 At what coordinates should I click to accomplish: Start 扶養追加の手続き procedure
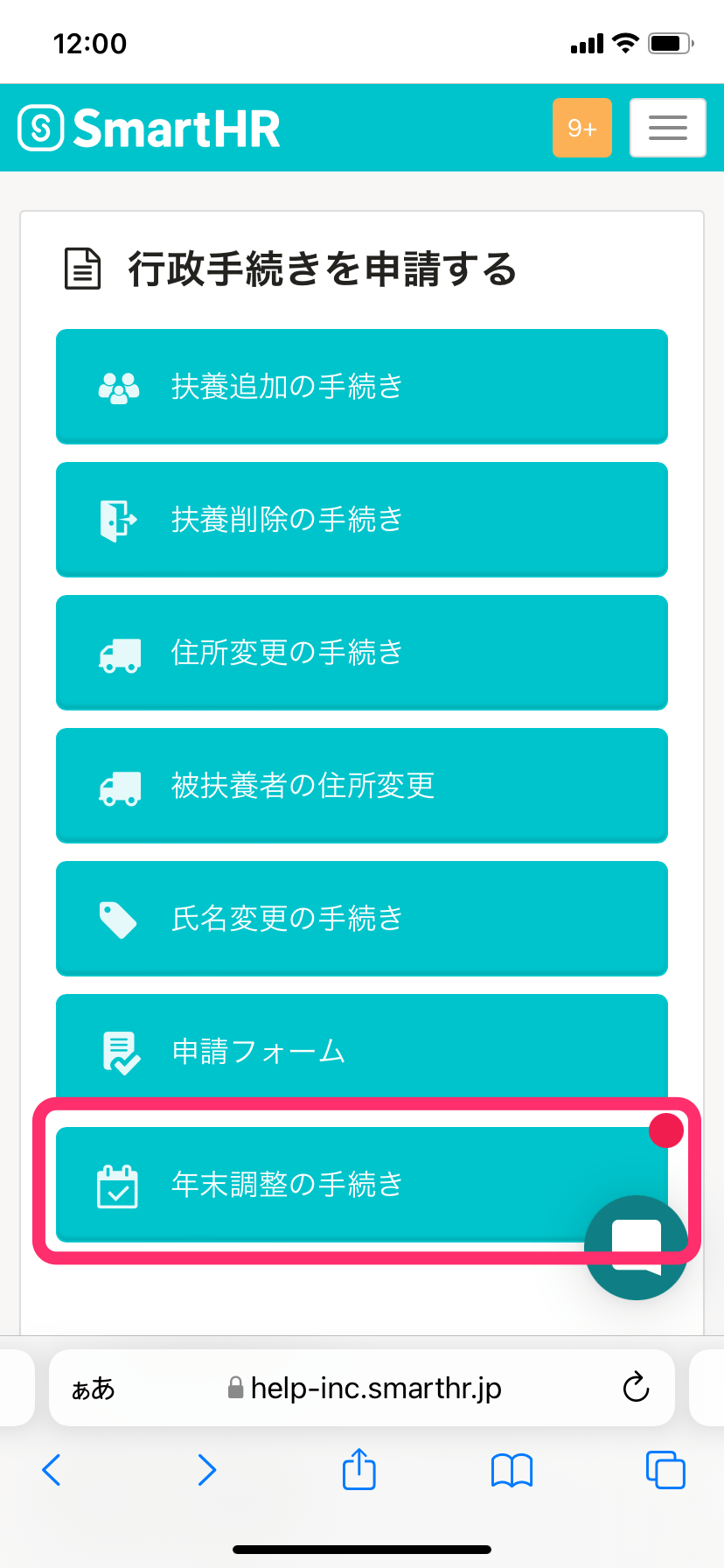coord(362,386)
